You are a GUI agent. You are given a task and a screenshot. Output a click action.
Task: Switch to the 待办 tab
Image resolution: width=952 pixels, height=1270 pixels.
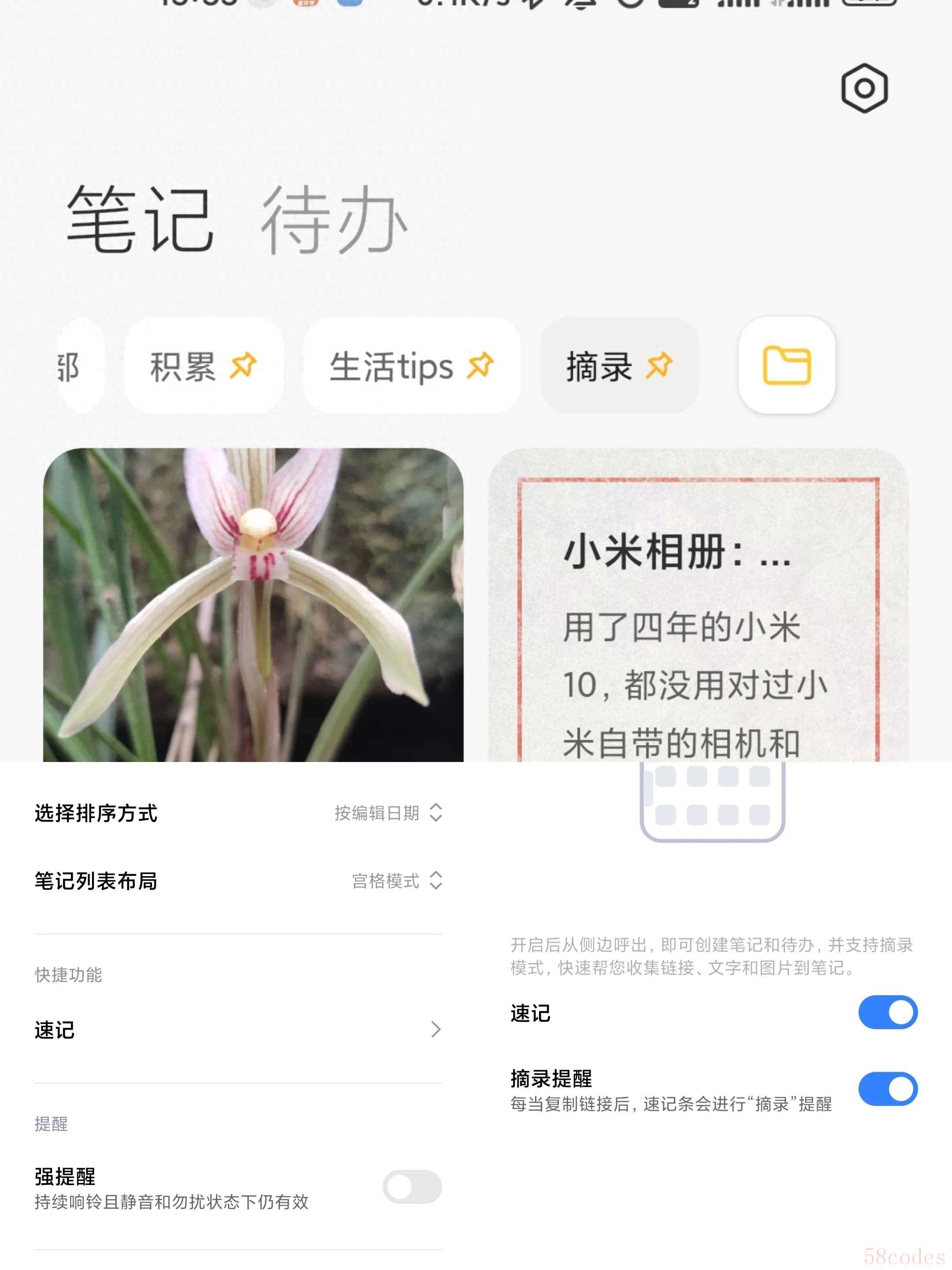pyautogui.click(x=335, y=220)
